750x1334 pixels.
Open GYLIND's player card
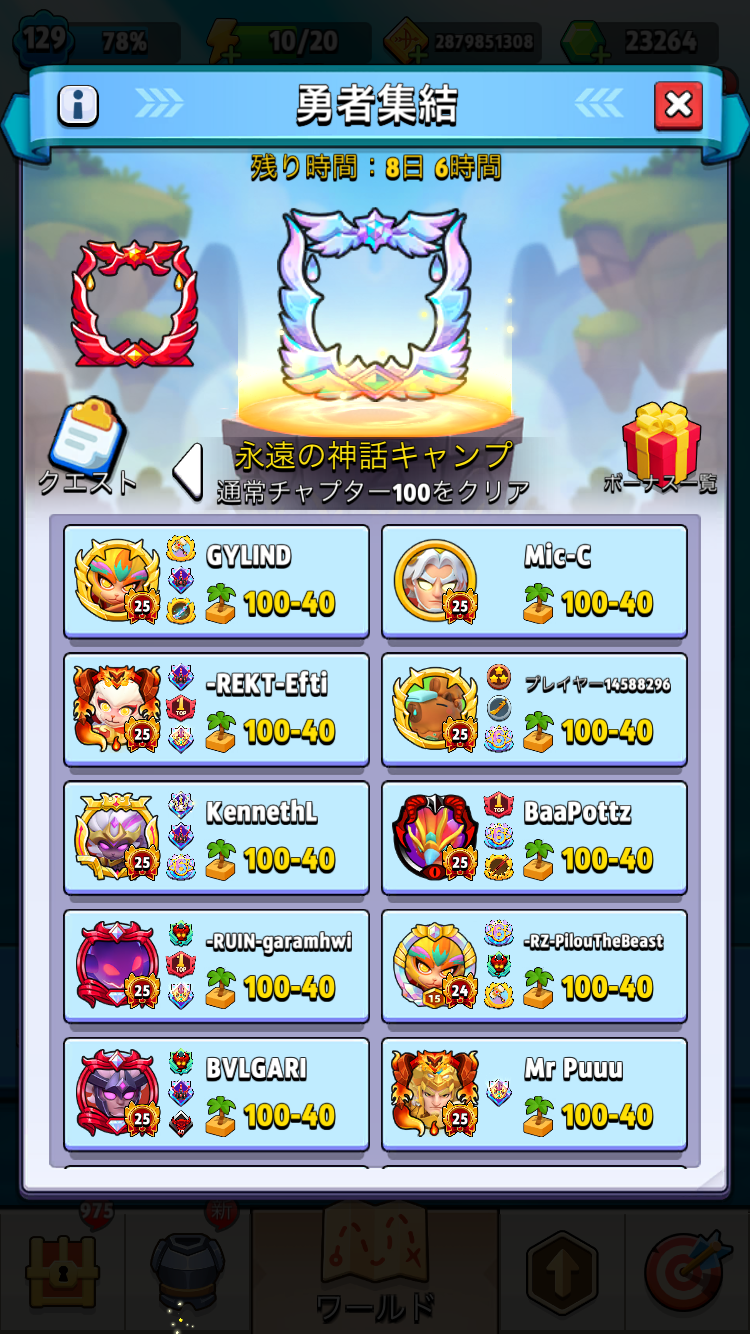[216, 581]
